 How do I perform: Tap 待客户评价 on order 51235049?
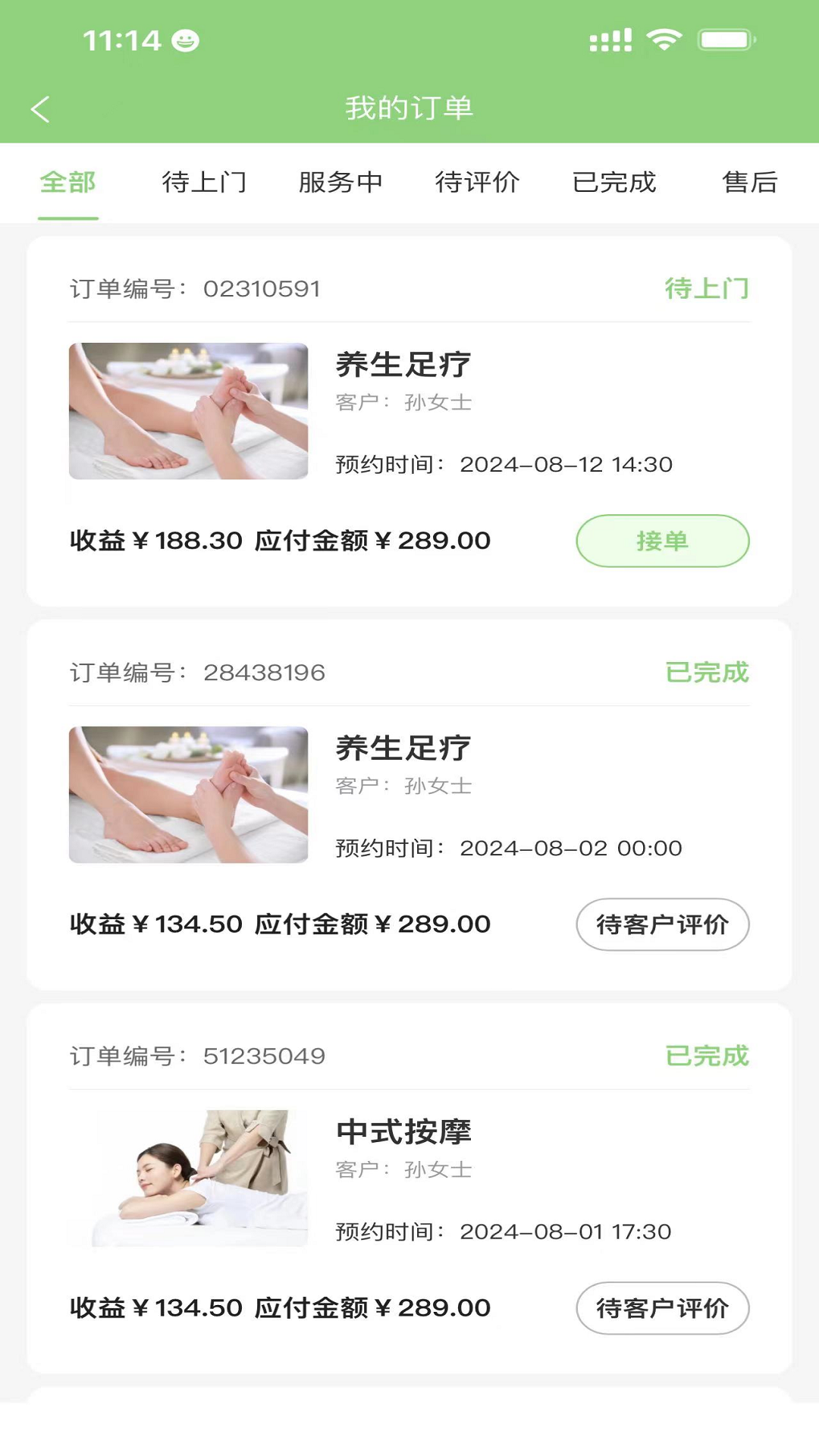pos(662,1308)
